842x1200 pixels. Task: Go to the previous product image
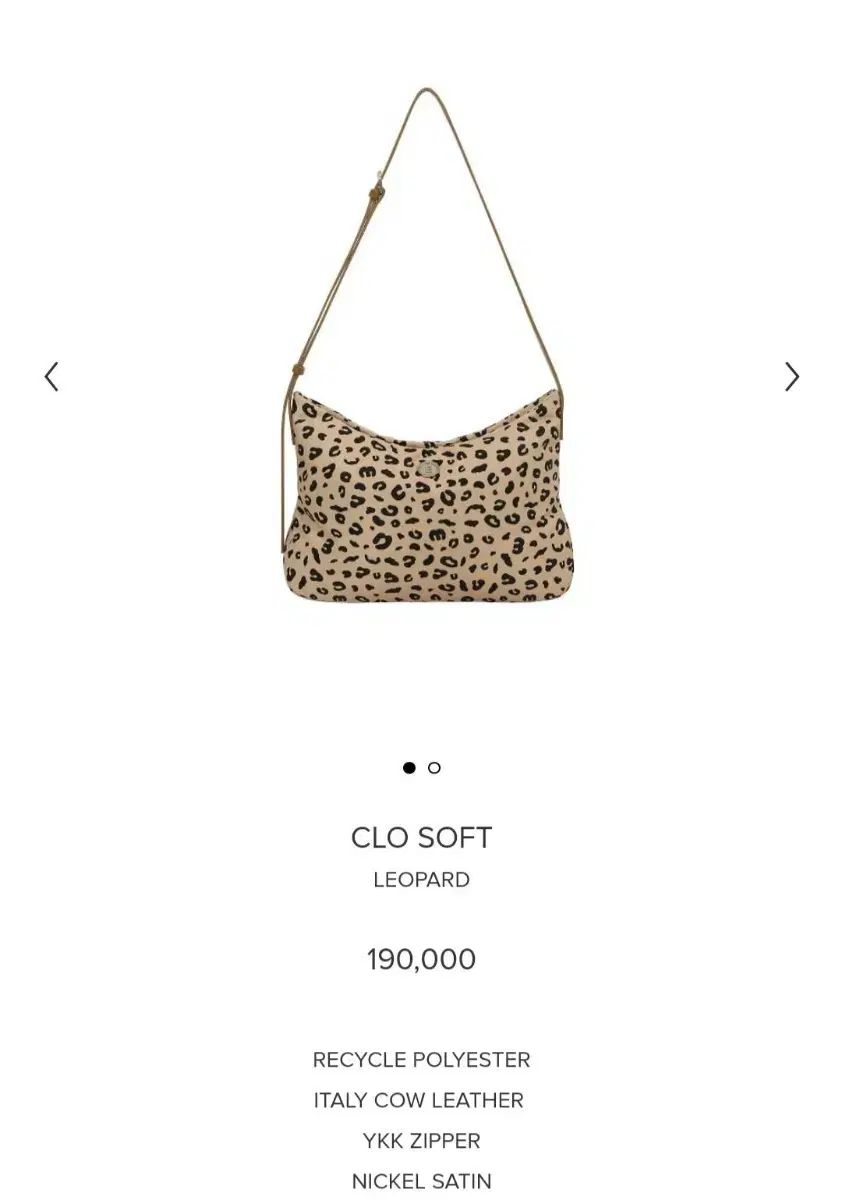[x=52, y=377]
